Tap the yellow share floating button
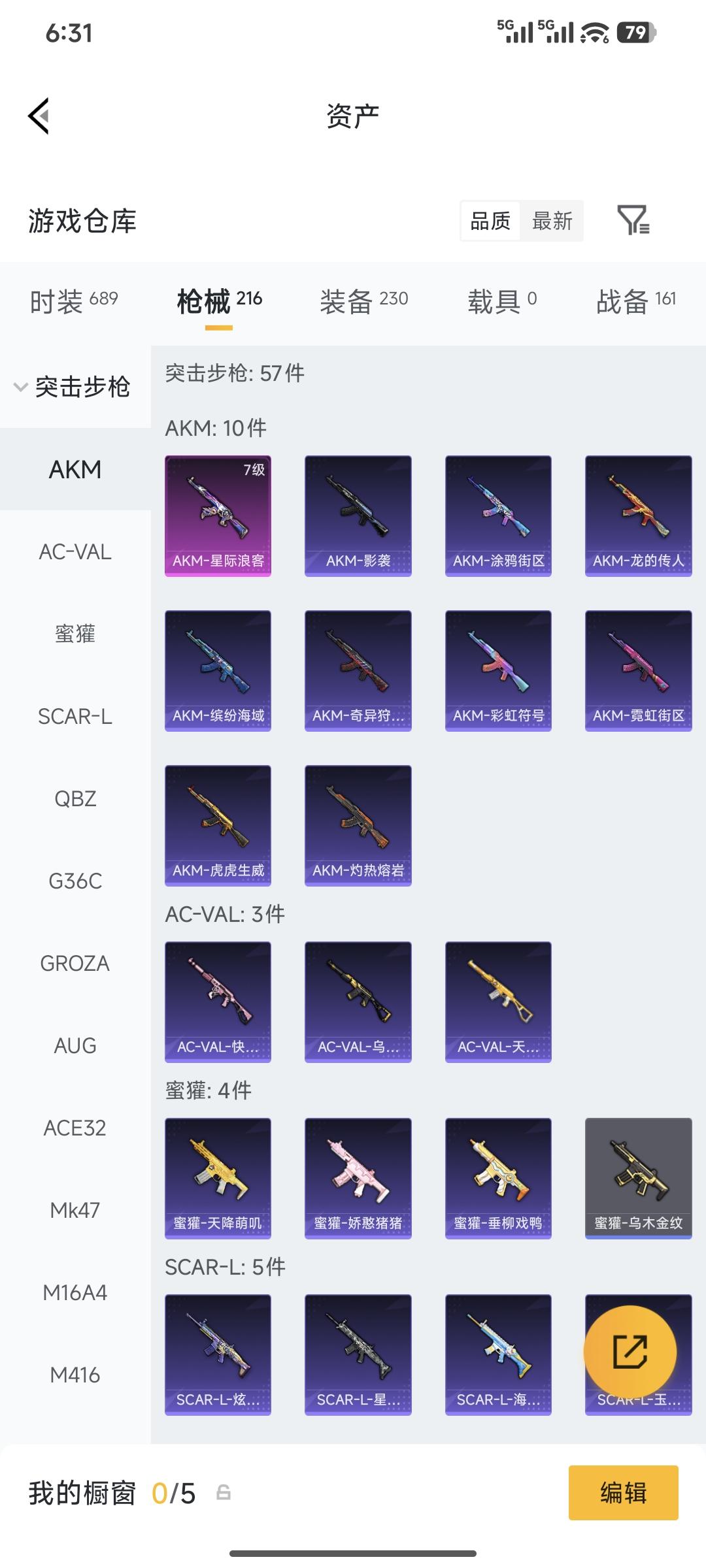The height and width of the screenshot is (1568, 706). 630,1352
